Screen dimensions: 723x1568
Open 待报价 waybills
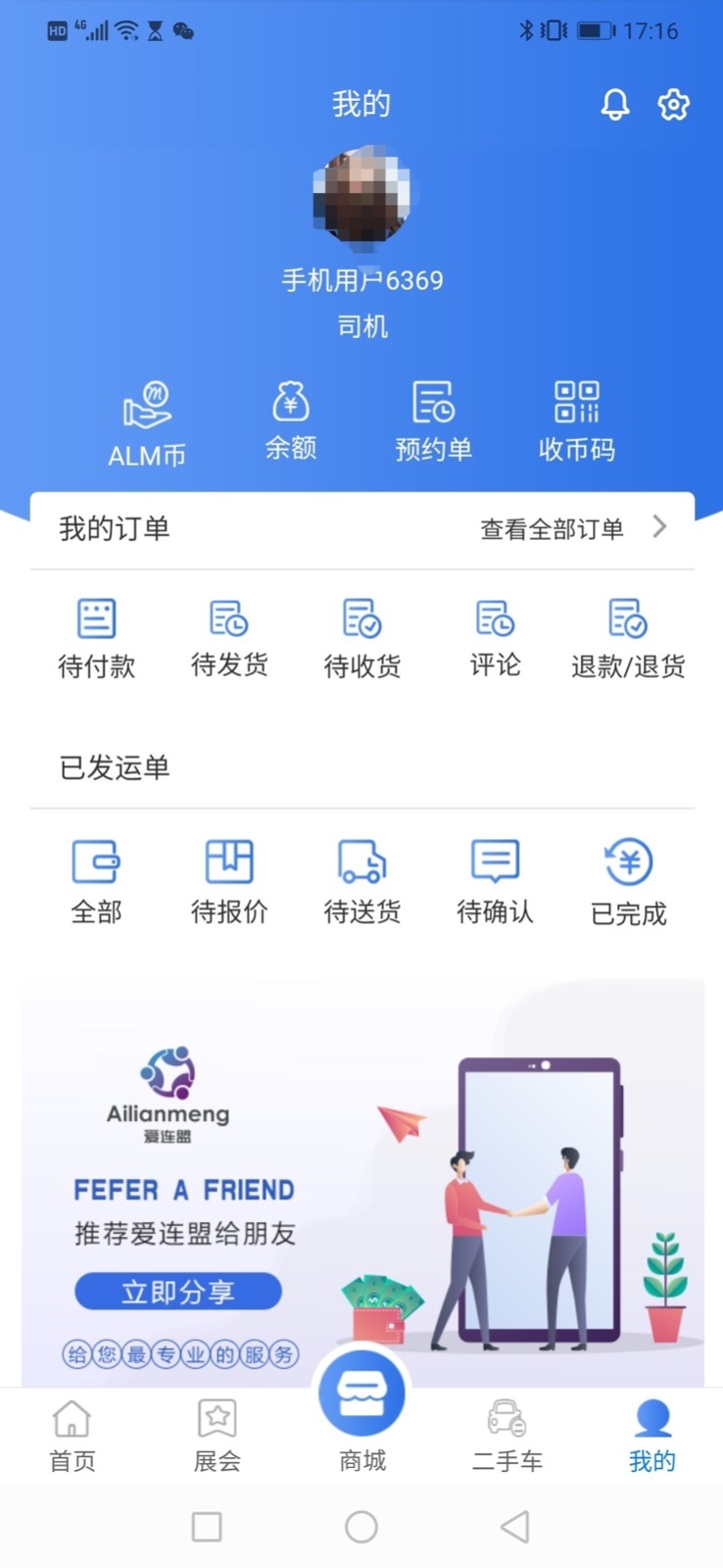[229, 882]
